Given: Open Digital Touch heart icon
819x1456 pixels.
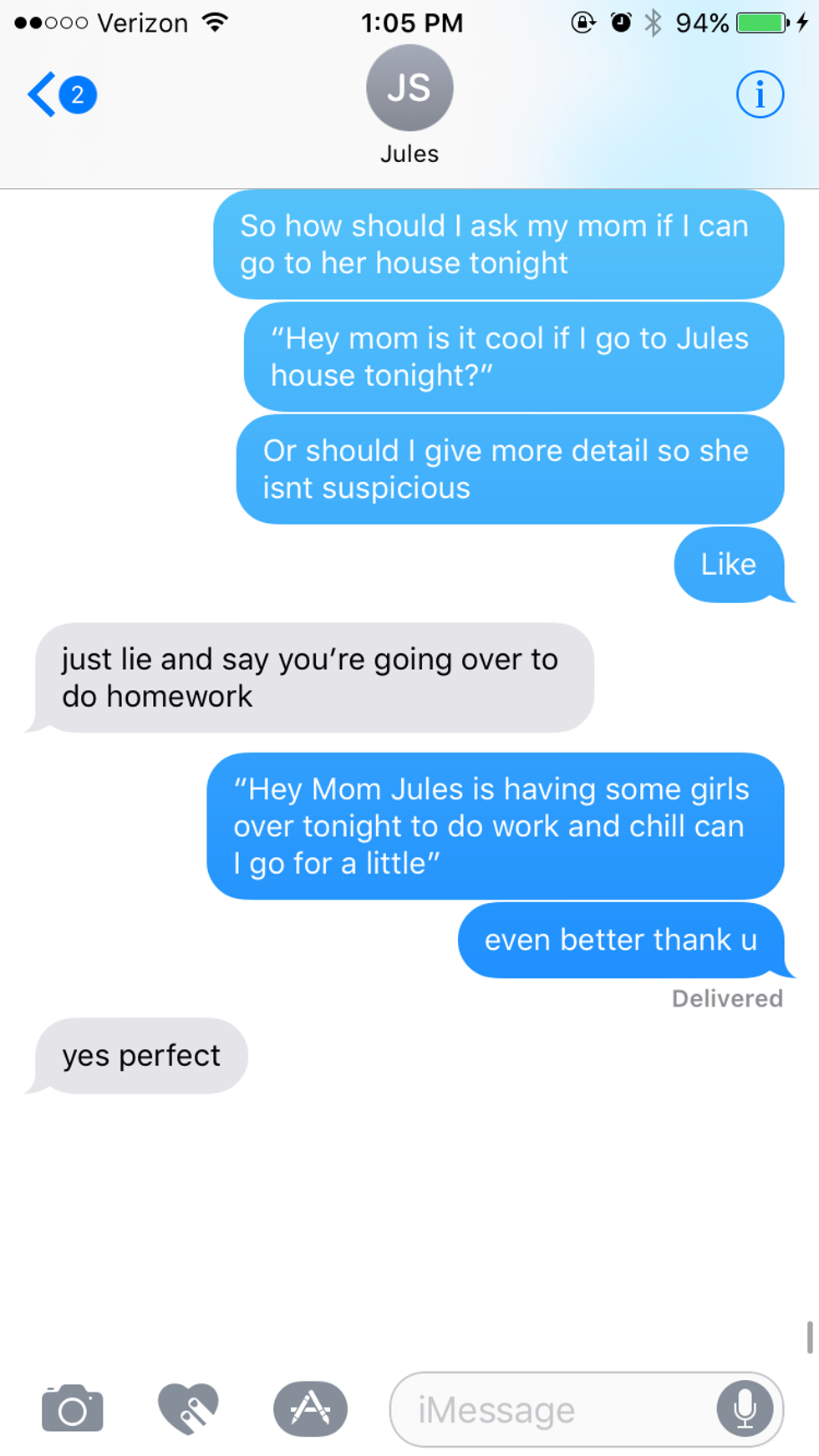Looking at the screenshot, I should 189,1409.
